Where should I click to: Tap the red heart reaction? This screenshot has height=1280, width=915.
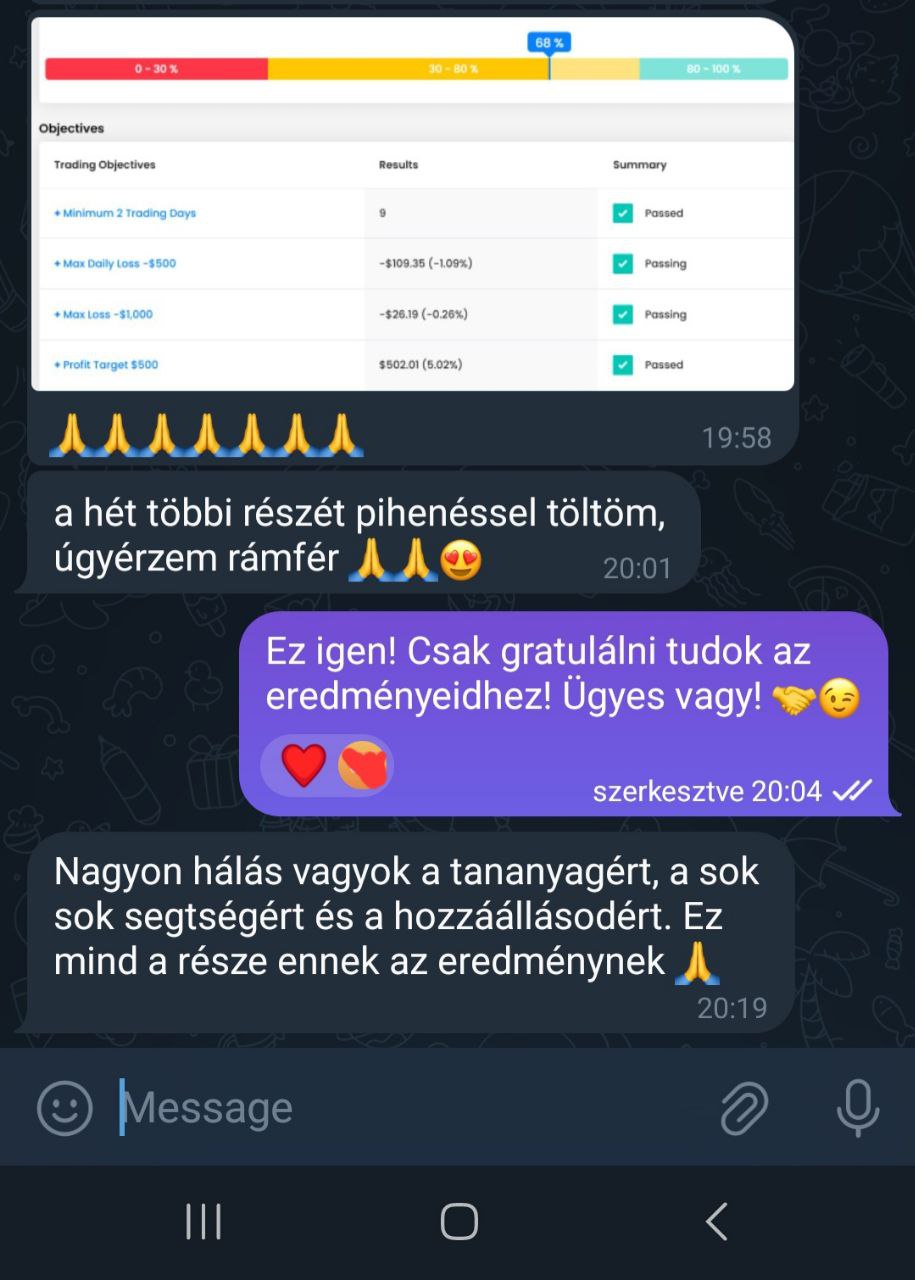303,766
